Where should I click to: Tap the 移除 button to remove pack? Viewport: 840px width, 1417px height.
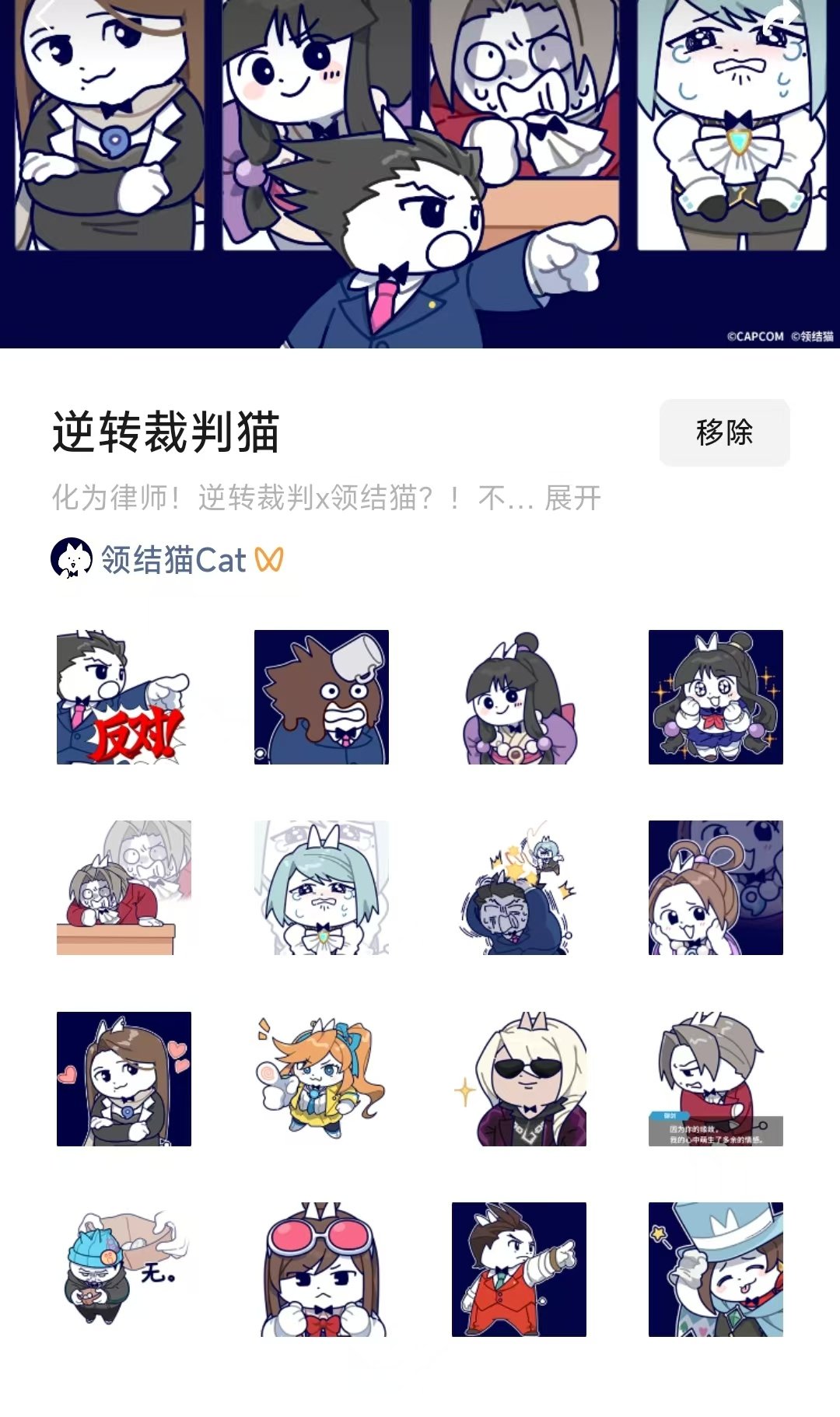724,432
